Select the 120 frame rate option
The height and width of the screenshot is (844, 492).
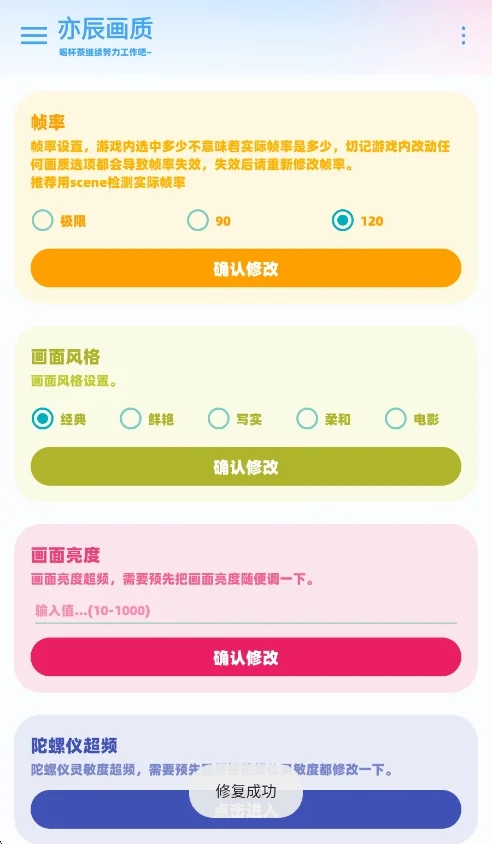pyautogui.click(x=358, y=221)
